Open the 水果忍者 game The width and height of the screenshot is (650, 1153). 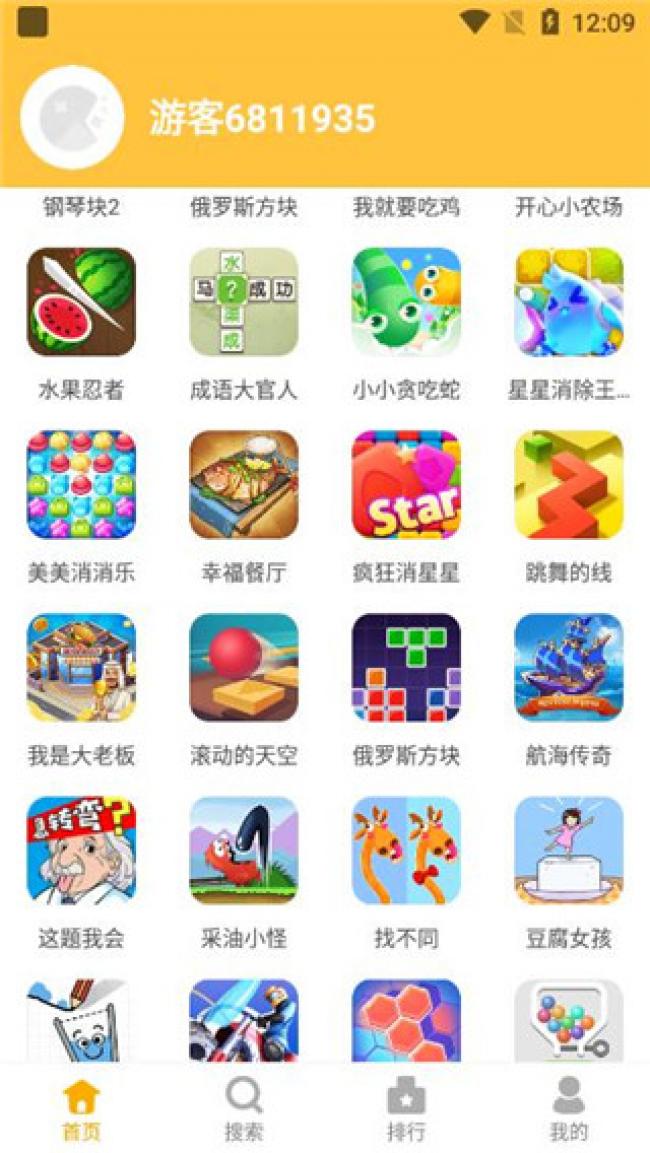click(81, 302)
